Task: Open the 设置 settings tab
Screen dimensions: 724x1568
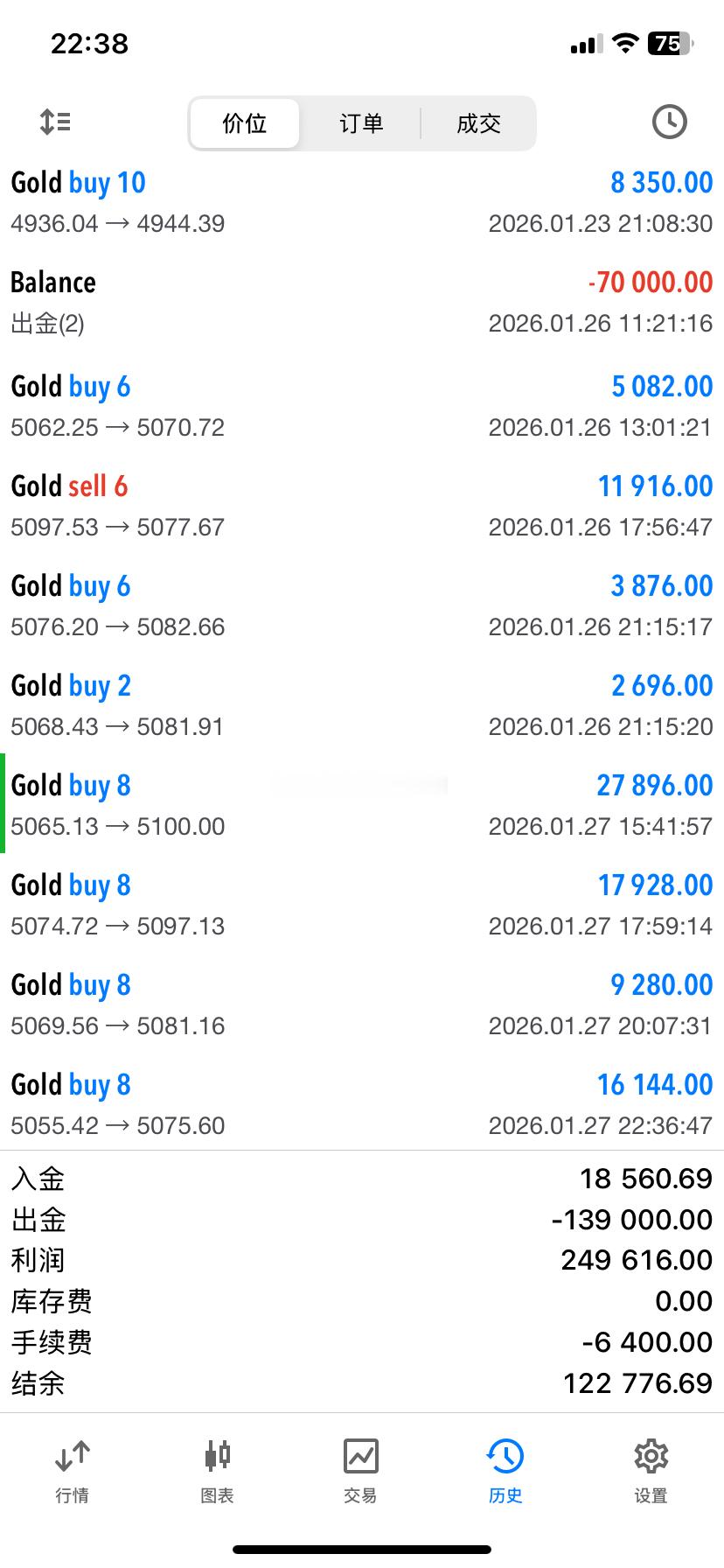Action: tap(651, 1471)
